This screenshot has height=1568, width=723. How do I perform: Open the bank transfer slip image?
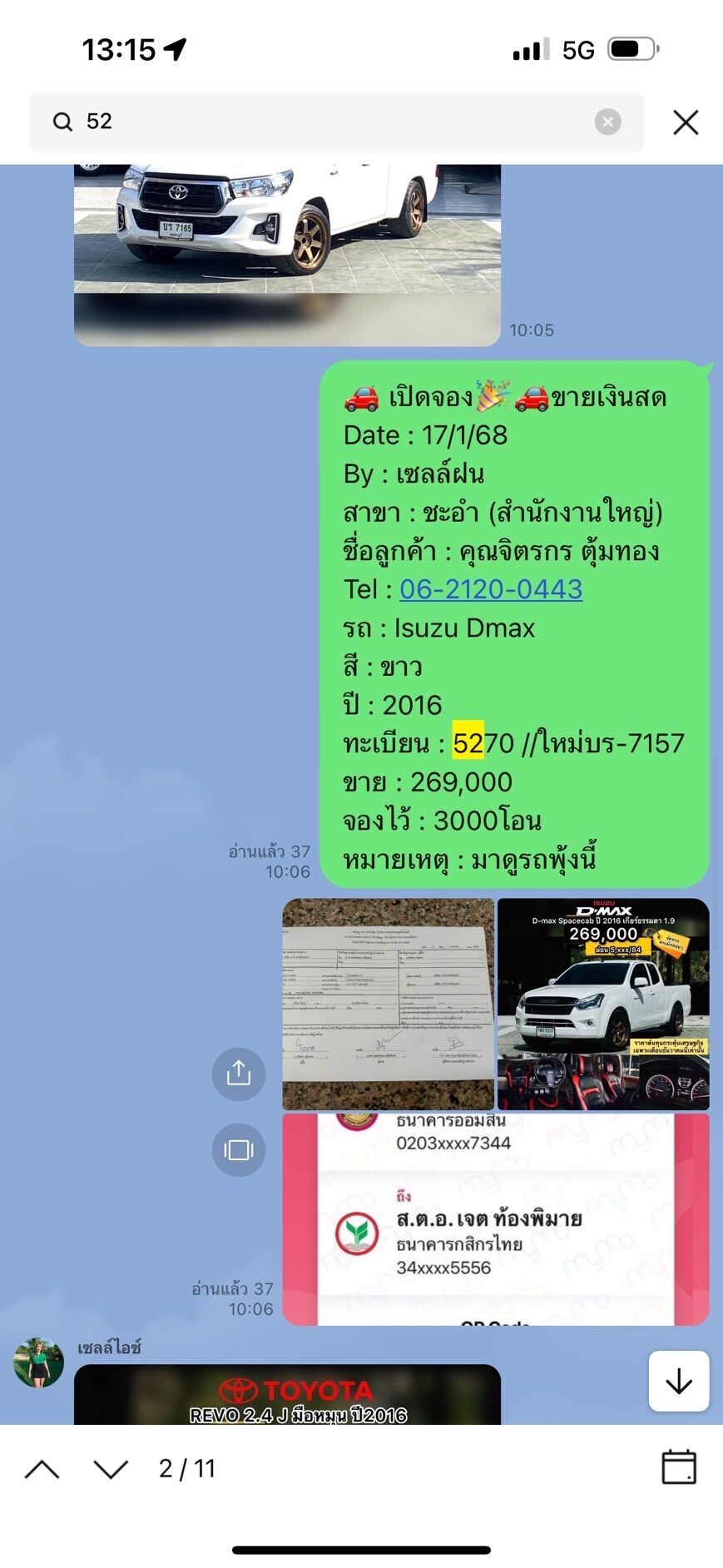496,1219
